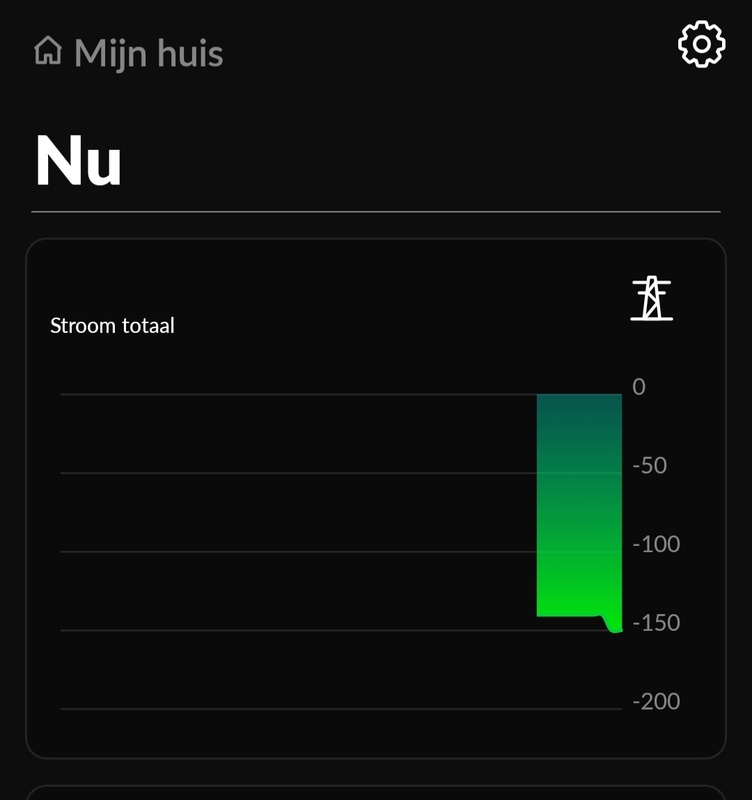Open settings via the gear in the top-right
Image resolution: width=752 pixels, height=800 pixels.
pyautogui.click(x=700, y=45)
